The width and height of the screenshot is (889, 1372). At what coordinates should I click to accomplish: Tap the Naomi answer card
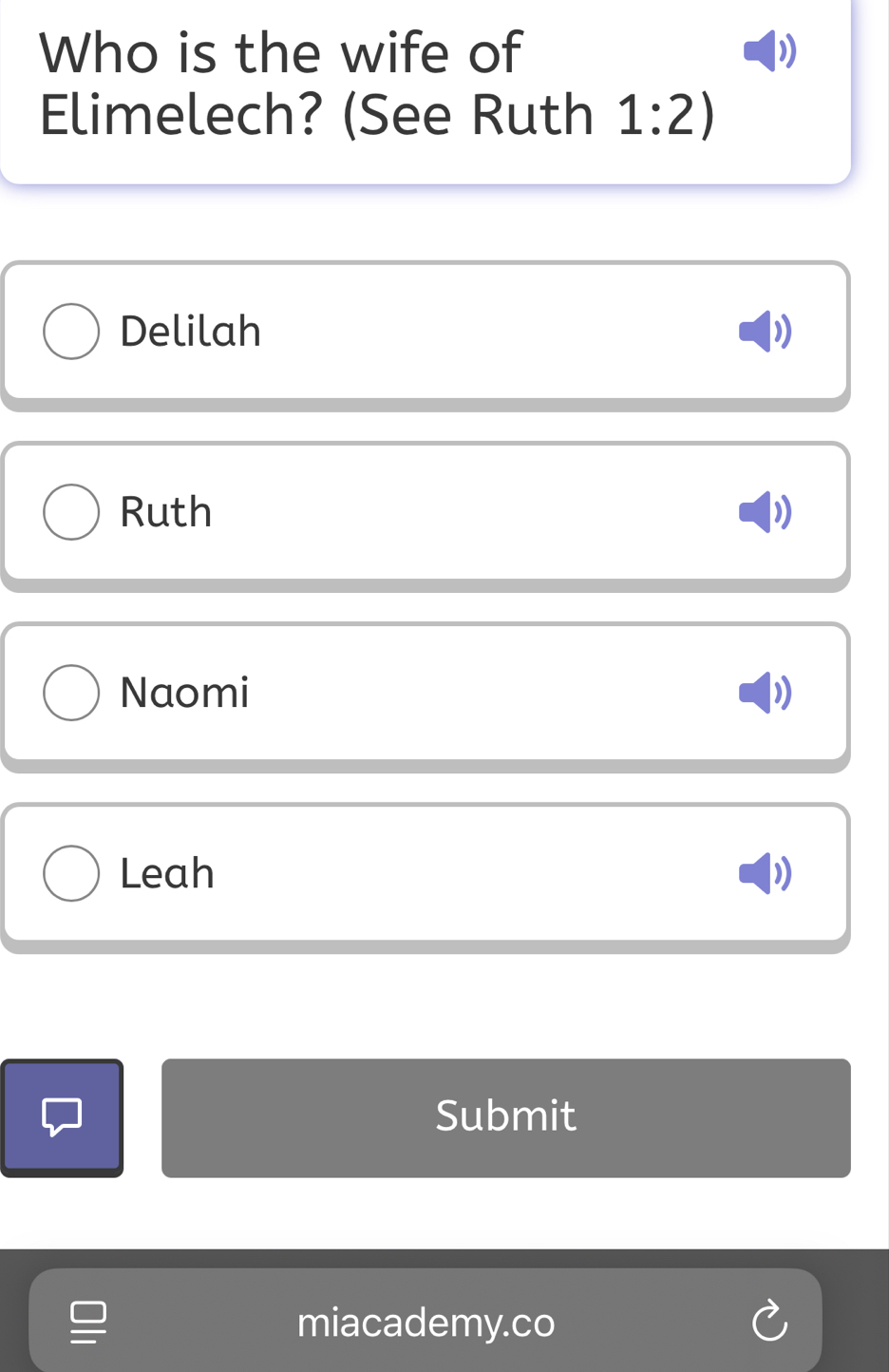[380, 692]
